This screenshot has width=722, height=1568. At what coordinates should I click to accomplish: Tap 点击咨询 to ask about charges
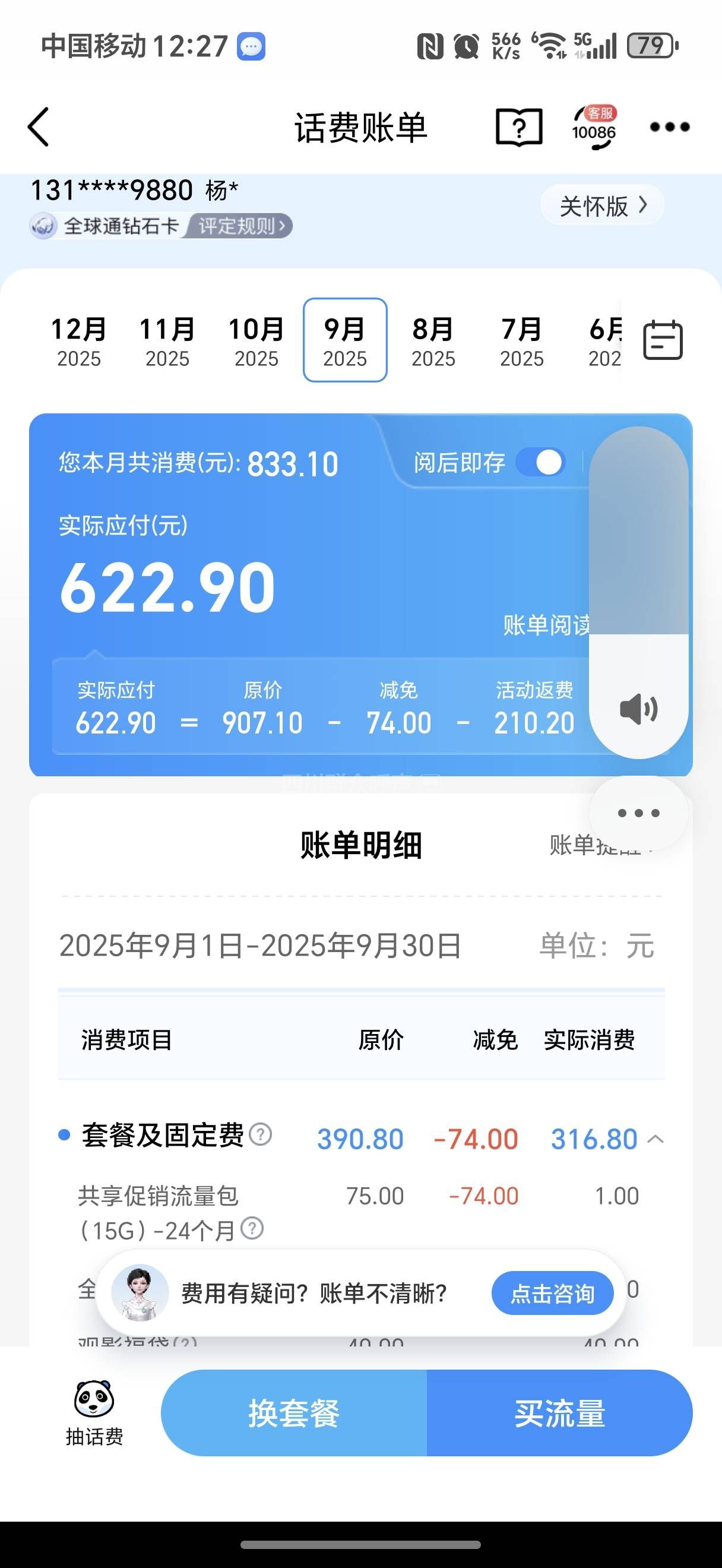coord(552,1294)
